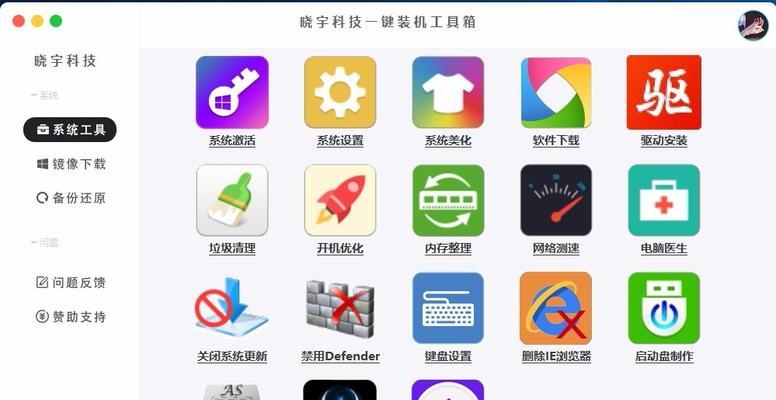This screenshot has height=400, width=776.
Task: Open 键盘设置 tile
Action: tap(448, 308)
